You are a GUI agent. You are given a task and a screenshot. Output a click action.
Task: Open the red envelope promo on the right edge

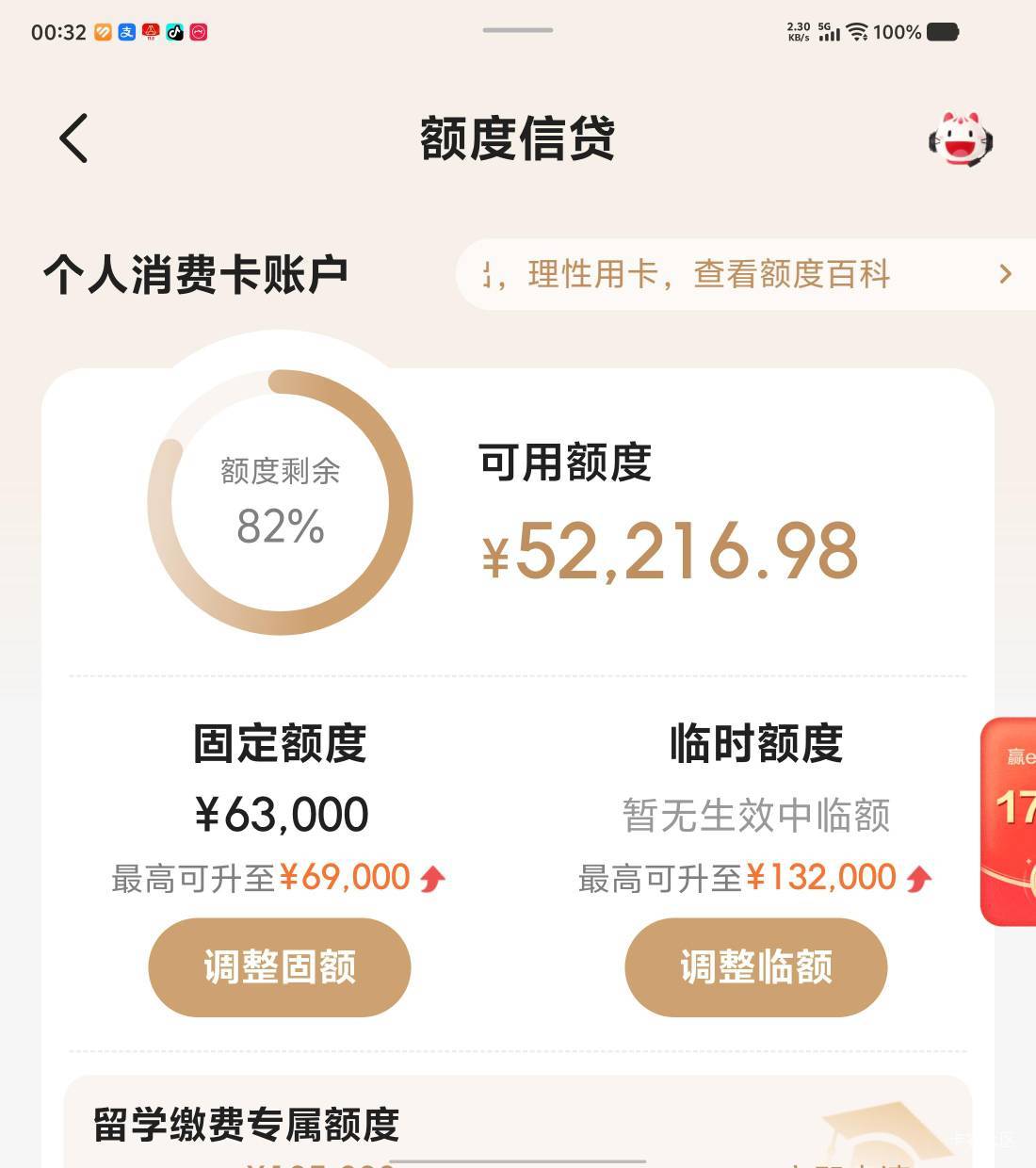1009,821
